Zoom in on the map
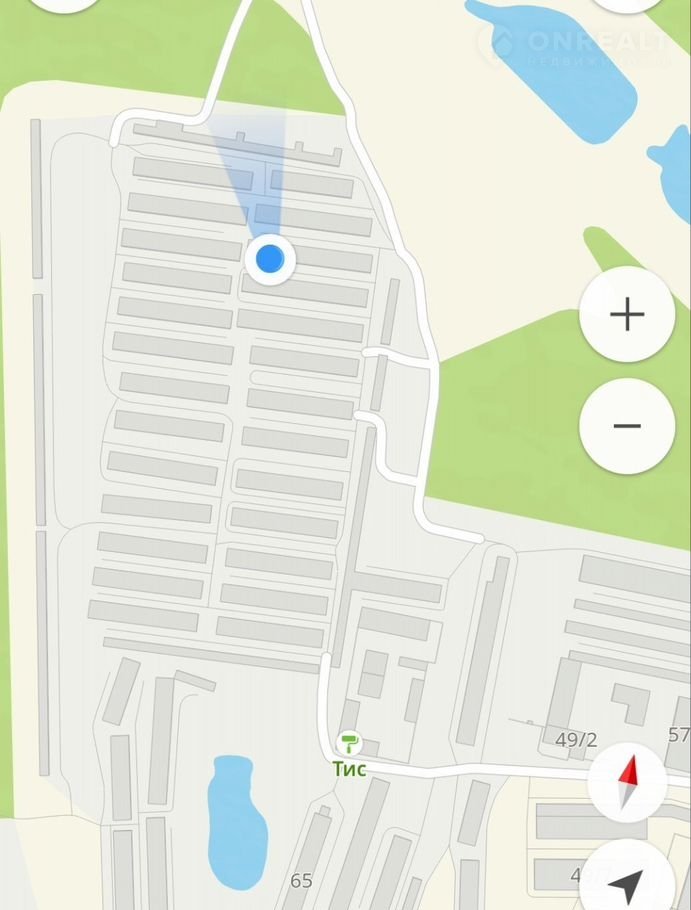 (x=627, y=315)
